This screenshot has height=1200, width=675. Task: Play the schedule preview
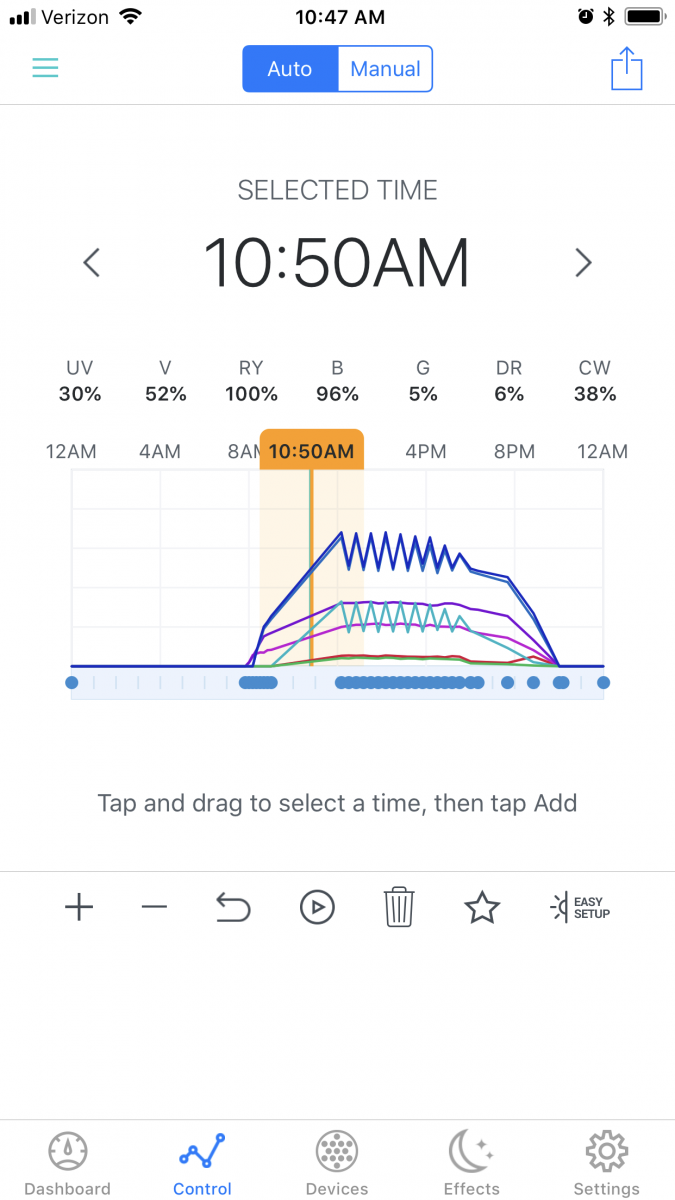[x=317, y=907]
